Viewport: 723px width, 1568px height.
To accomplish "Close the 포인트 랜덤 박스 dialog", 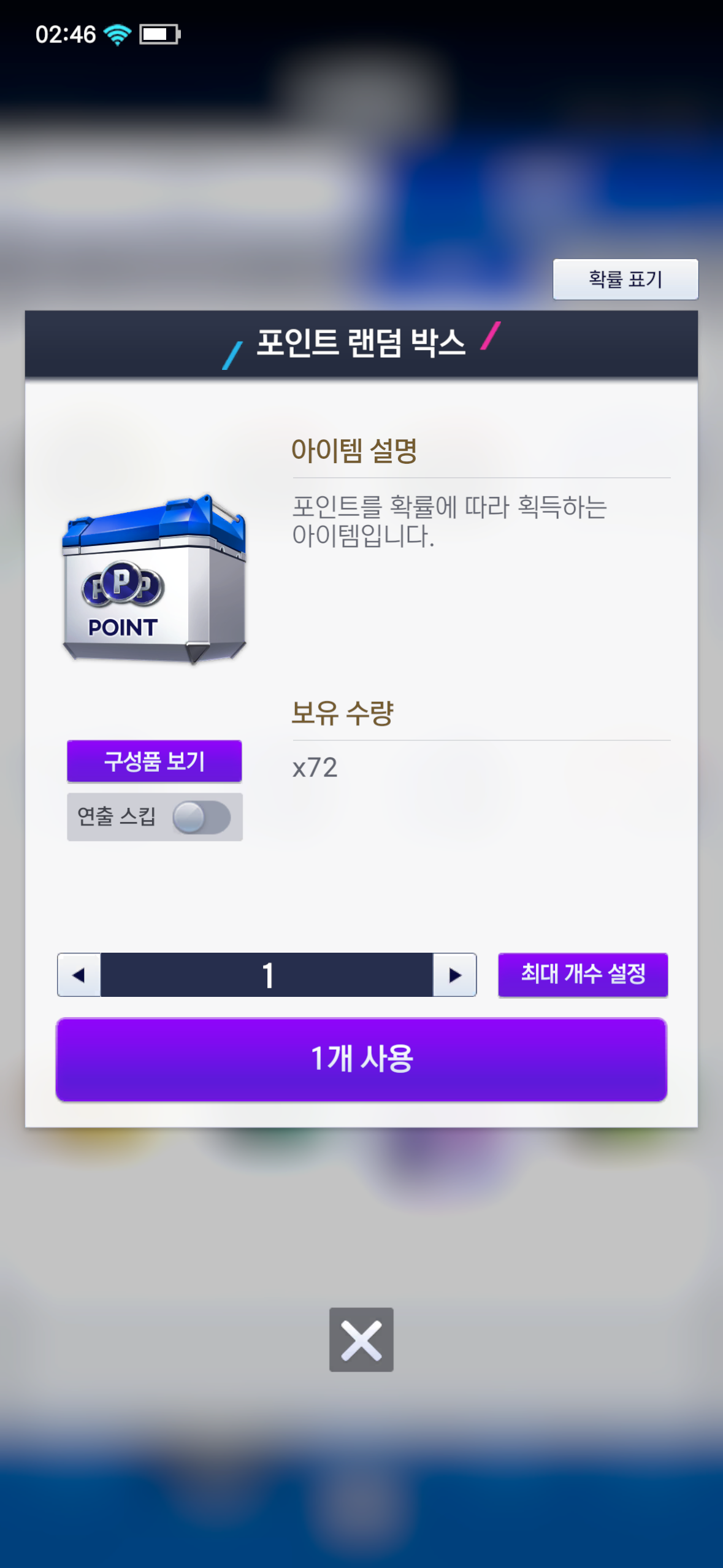I will point(361,1340).
